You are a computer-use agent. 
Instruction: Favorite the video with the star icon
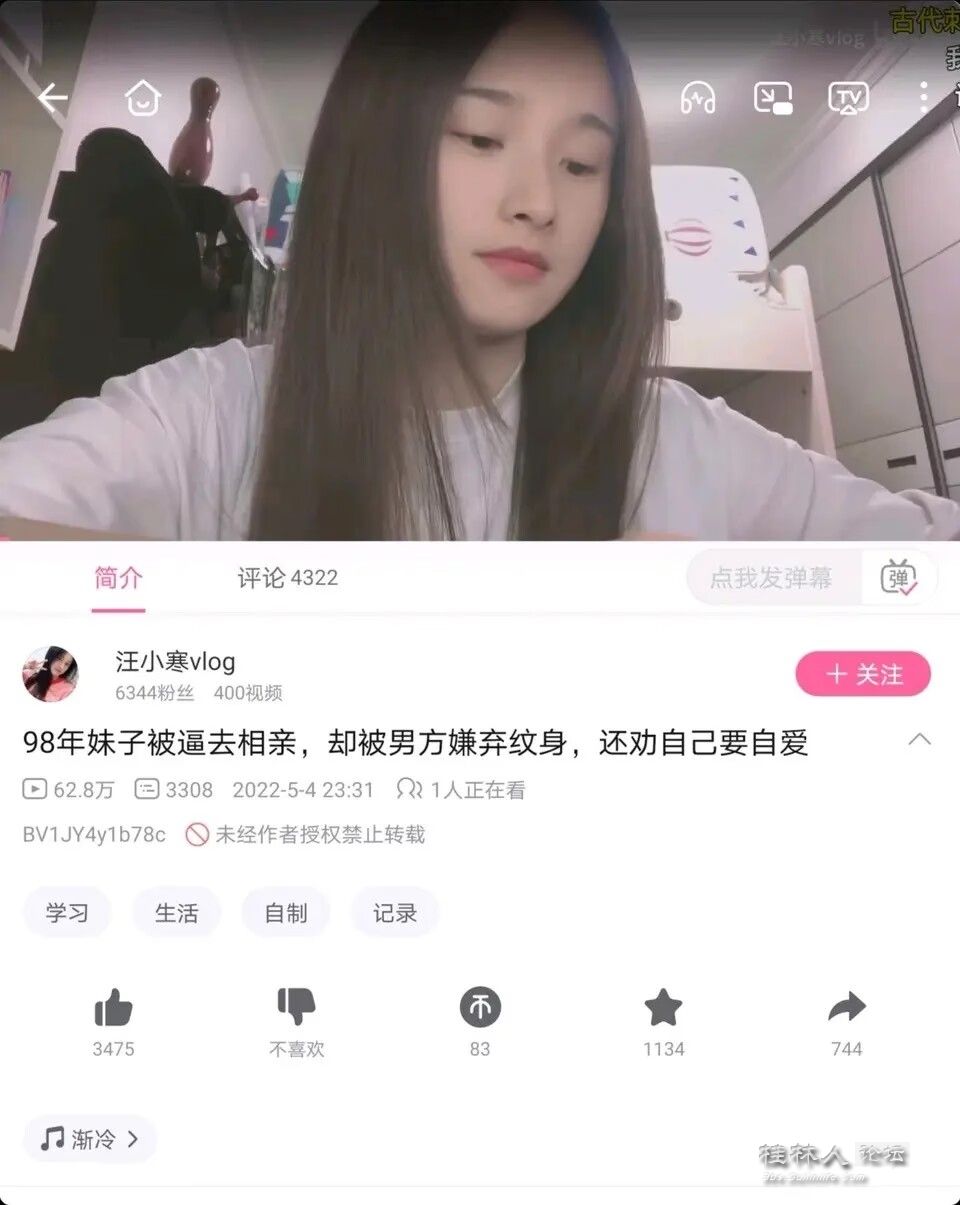tap(663, 1008)
